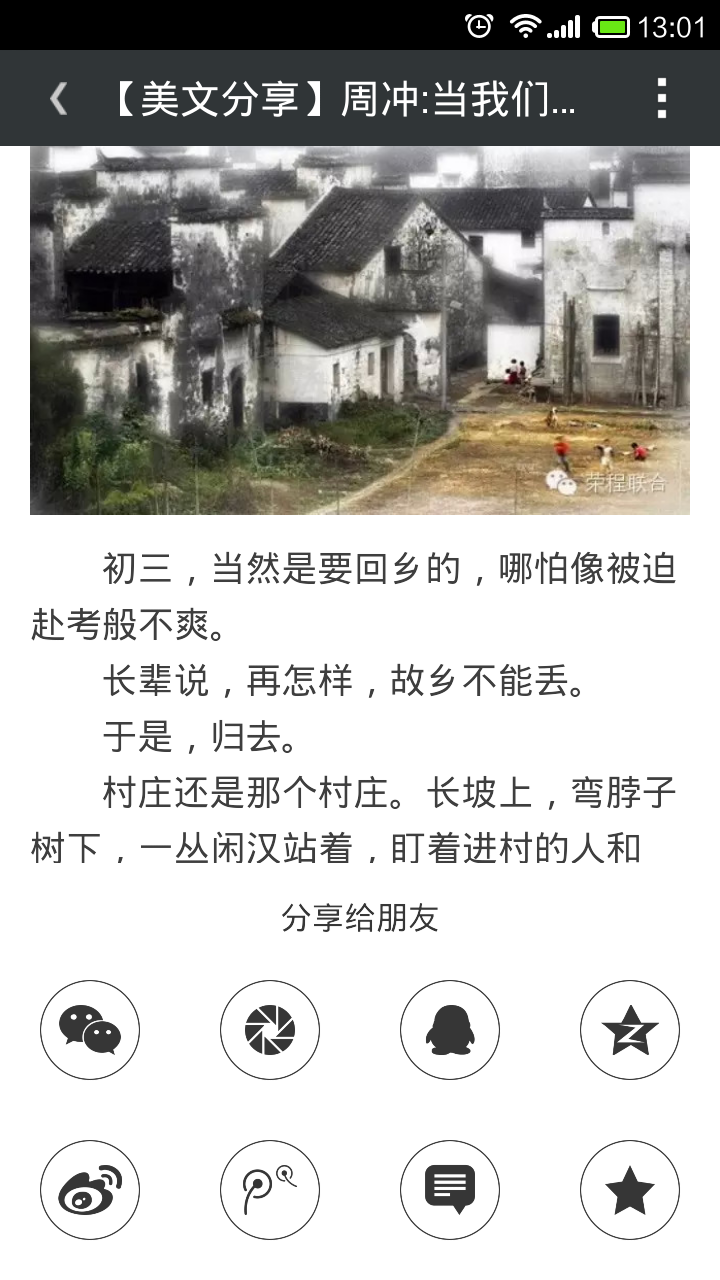720x1280 pixels.
Task: Post the article to QZone
Action: [x=629, y=1029]
